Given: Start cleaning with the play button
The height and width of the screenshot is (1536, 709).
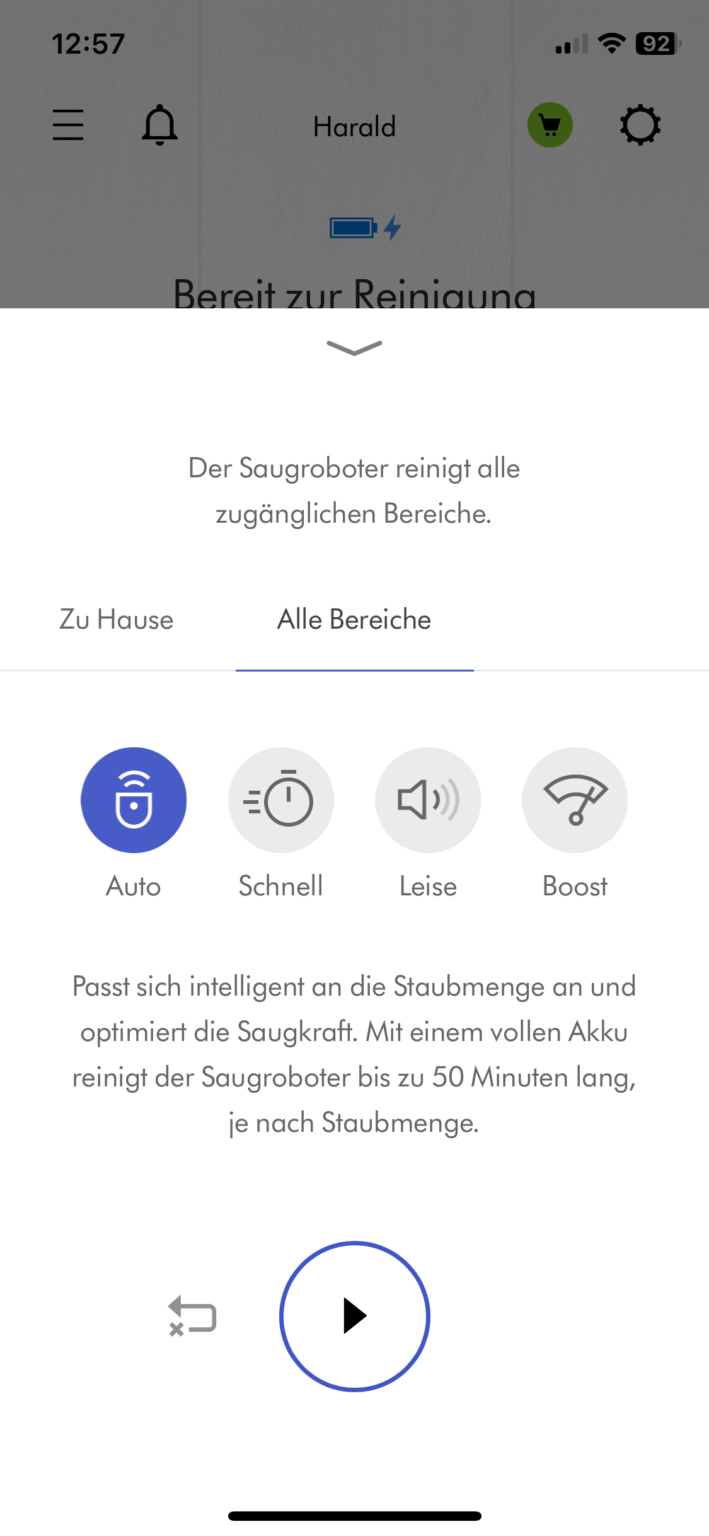Looking at the screenshot, I should [x=354, y=1316].
